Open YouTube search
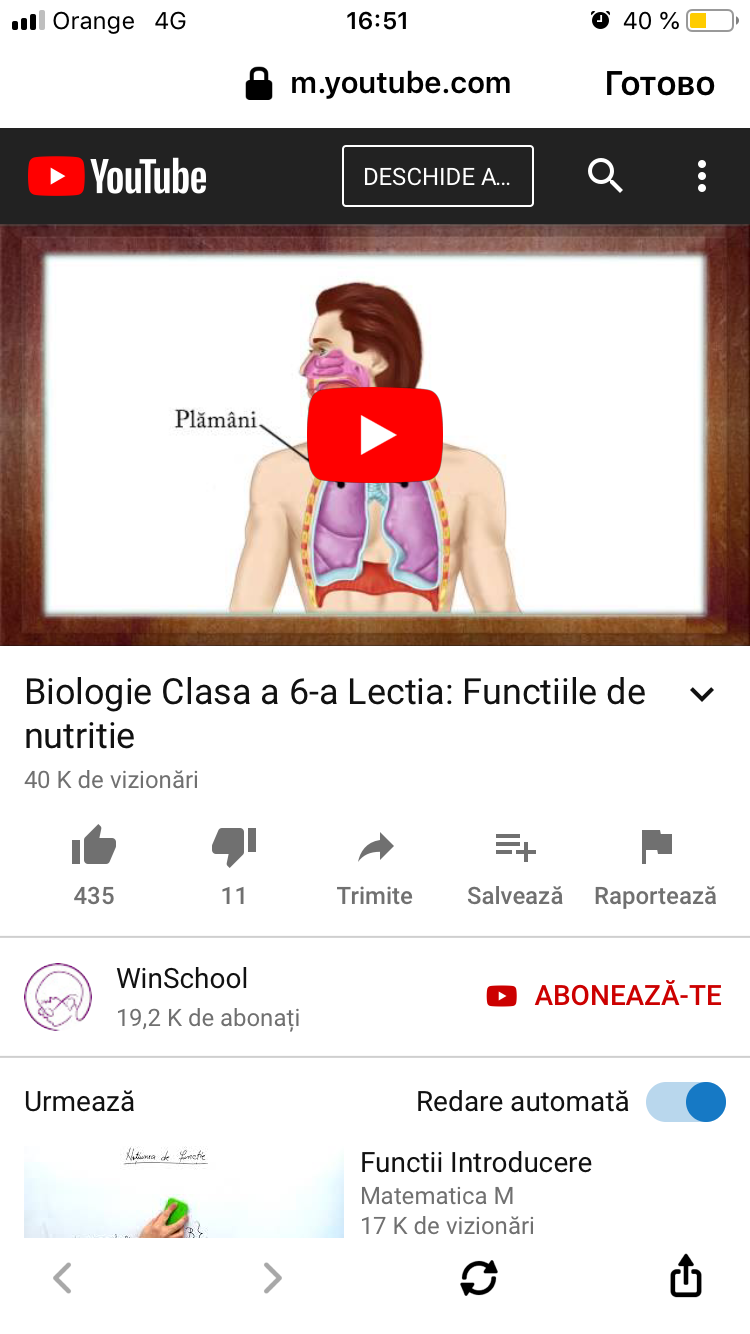 (x=605, y=176)
